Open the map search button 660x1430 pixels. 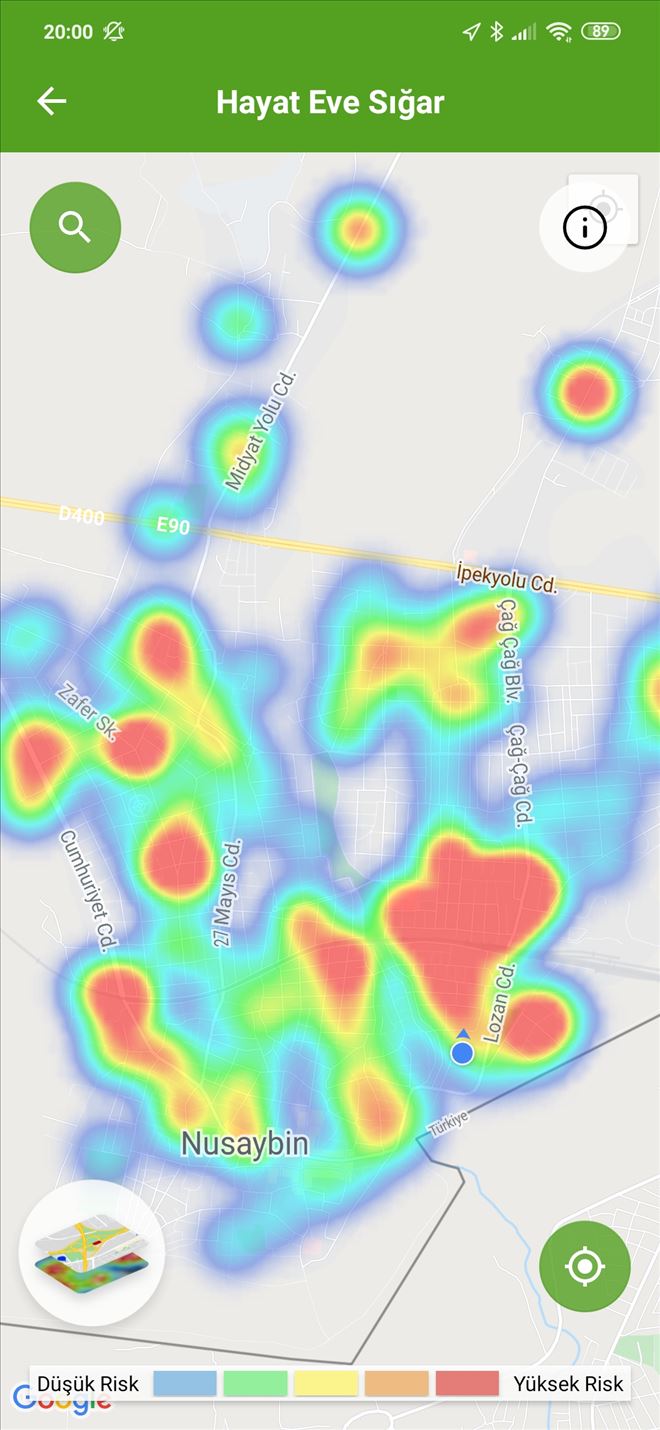click(75, 228)
